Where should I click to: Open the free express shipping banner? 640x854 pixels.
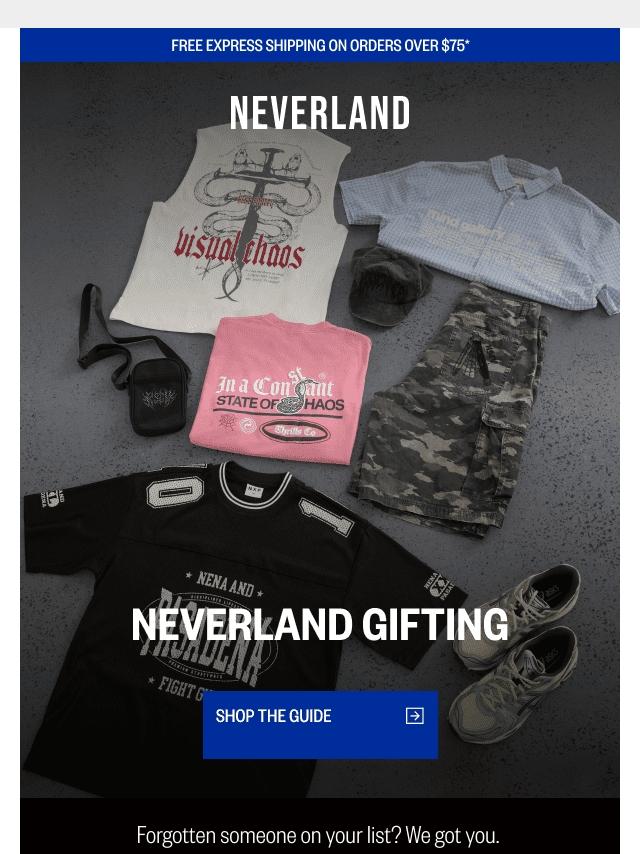point(320,45)
